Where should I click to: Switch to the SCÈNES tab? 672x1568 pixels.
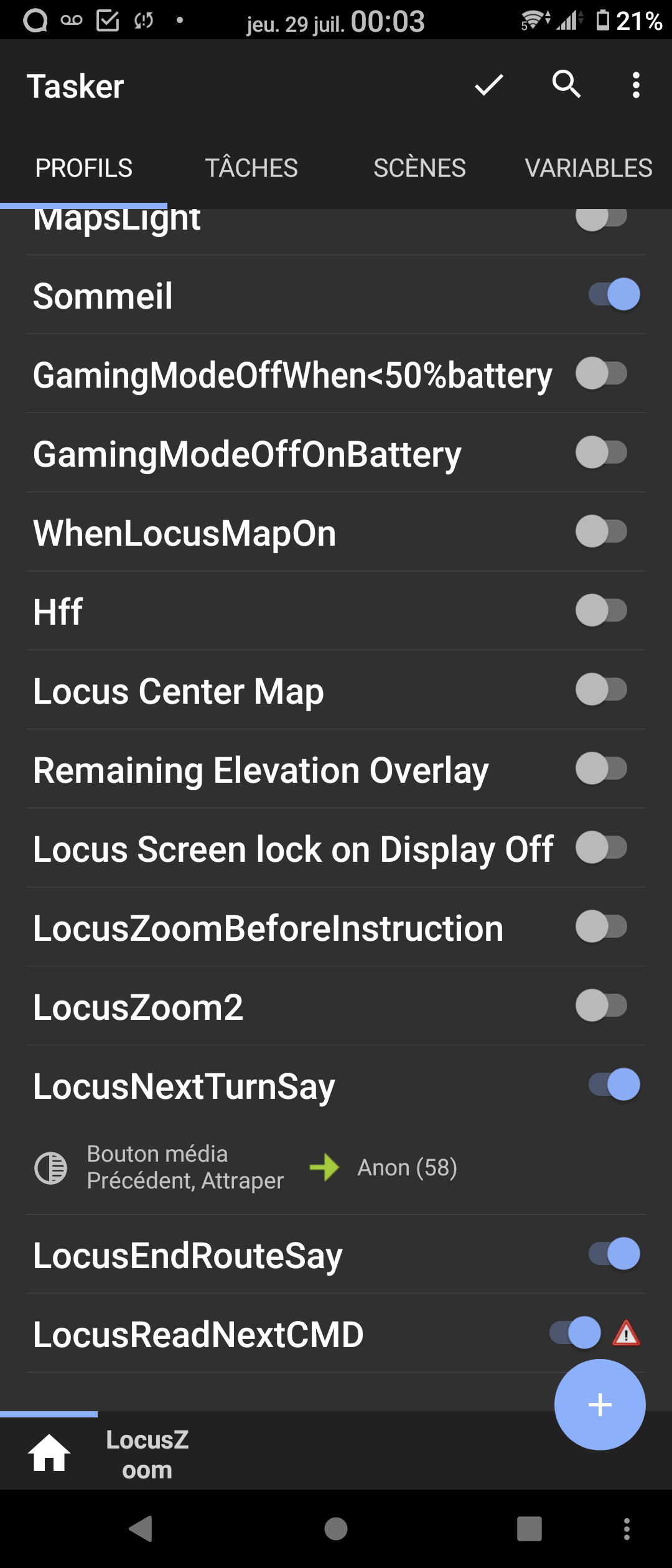(x=419, y=168)
